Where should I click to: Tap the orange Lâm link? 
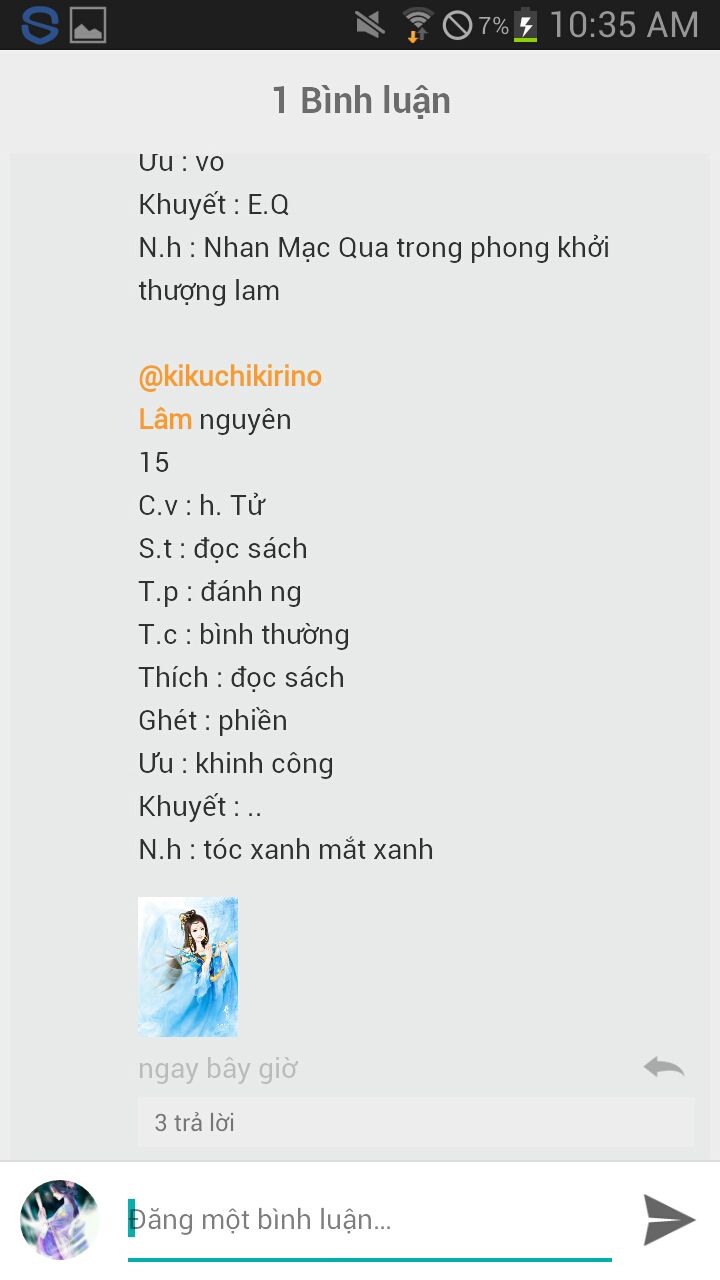coord(165,419)
